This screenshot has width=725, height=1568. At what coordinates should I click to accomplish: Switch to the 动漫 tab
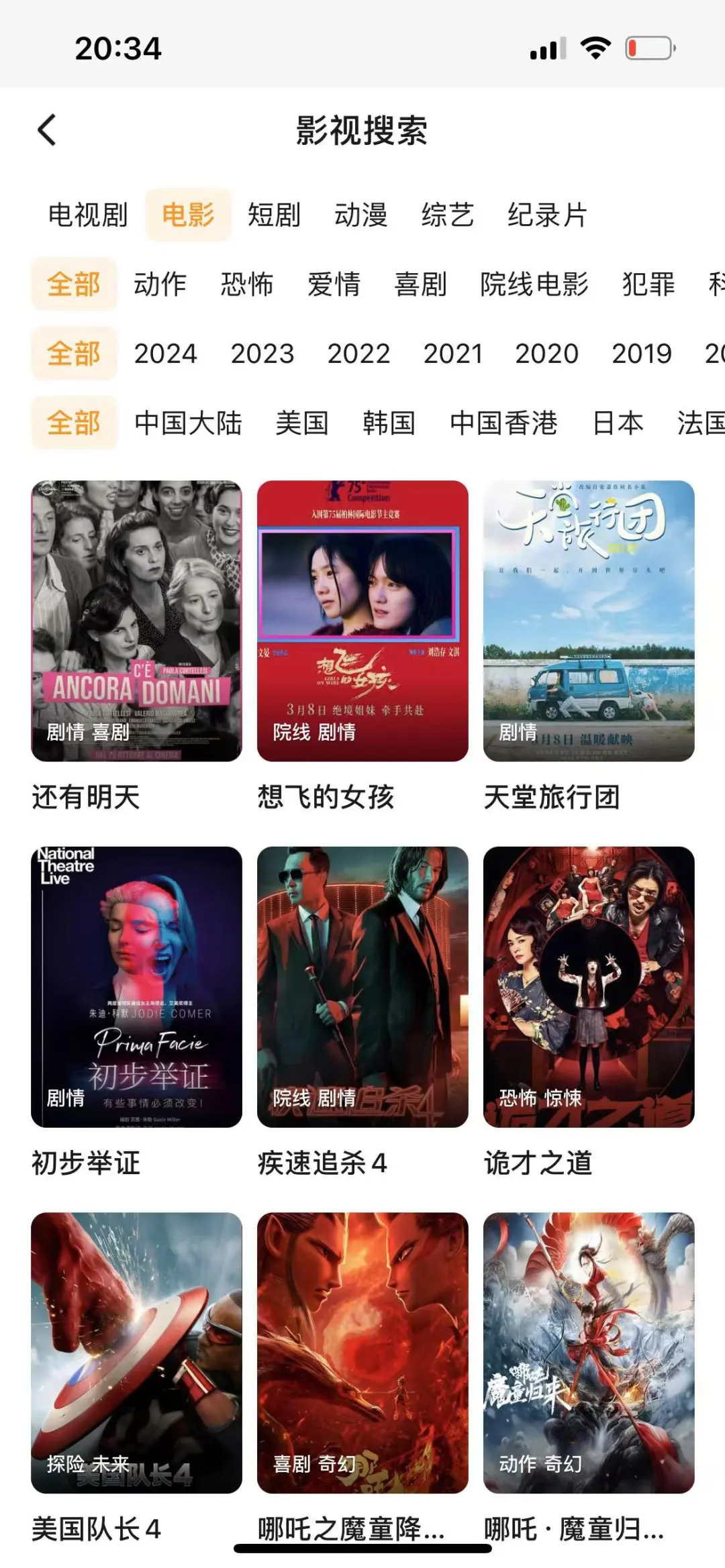(x=361, y=215)
